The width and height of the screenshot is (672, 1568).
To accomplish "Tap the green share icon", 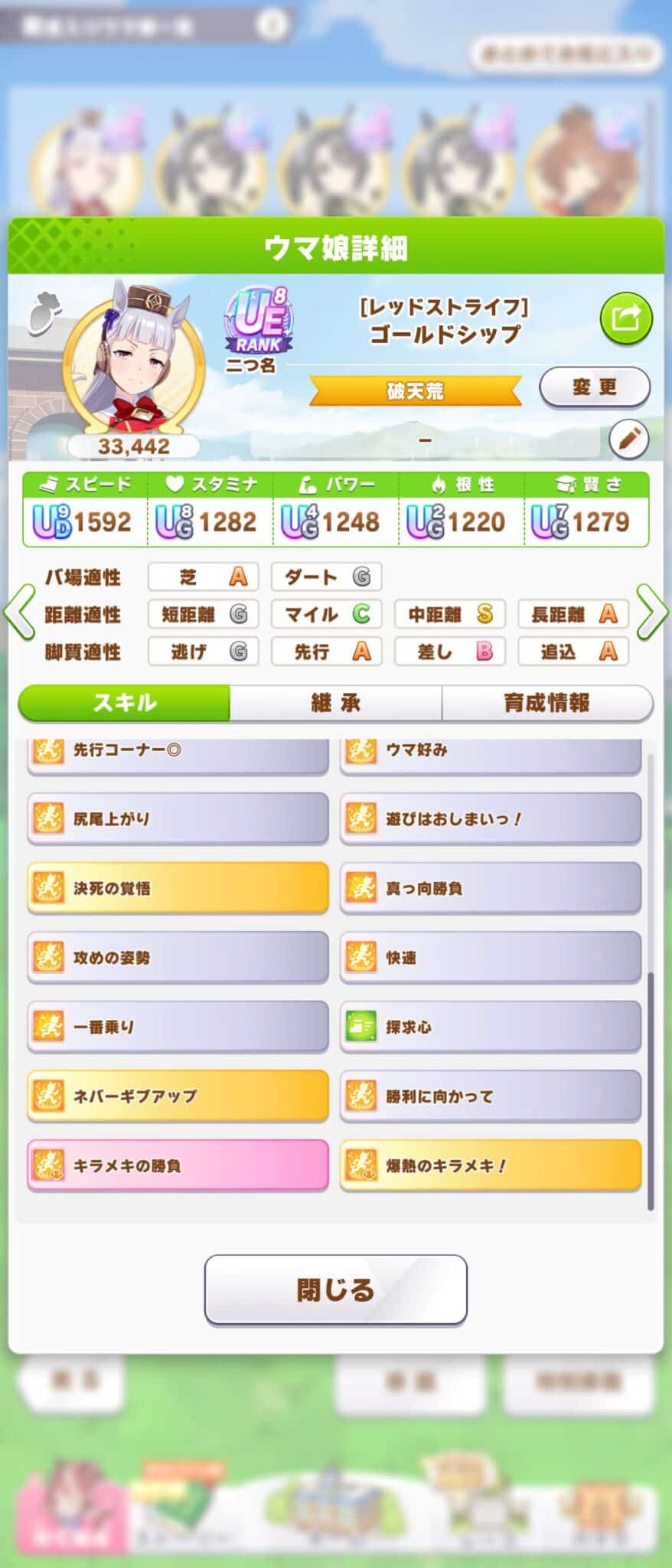I will pyautogui.click(x=625, y=317).
